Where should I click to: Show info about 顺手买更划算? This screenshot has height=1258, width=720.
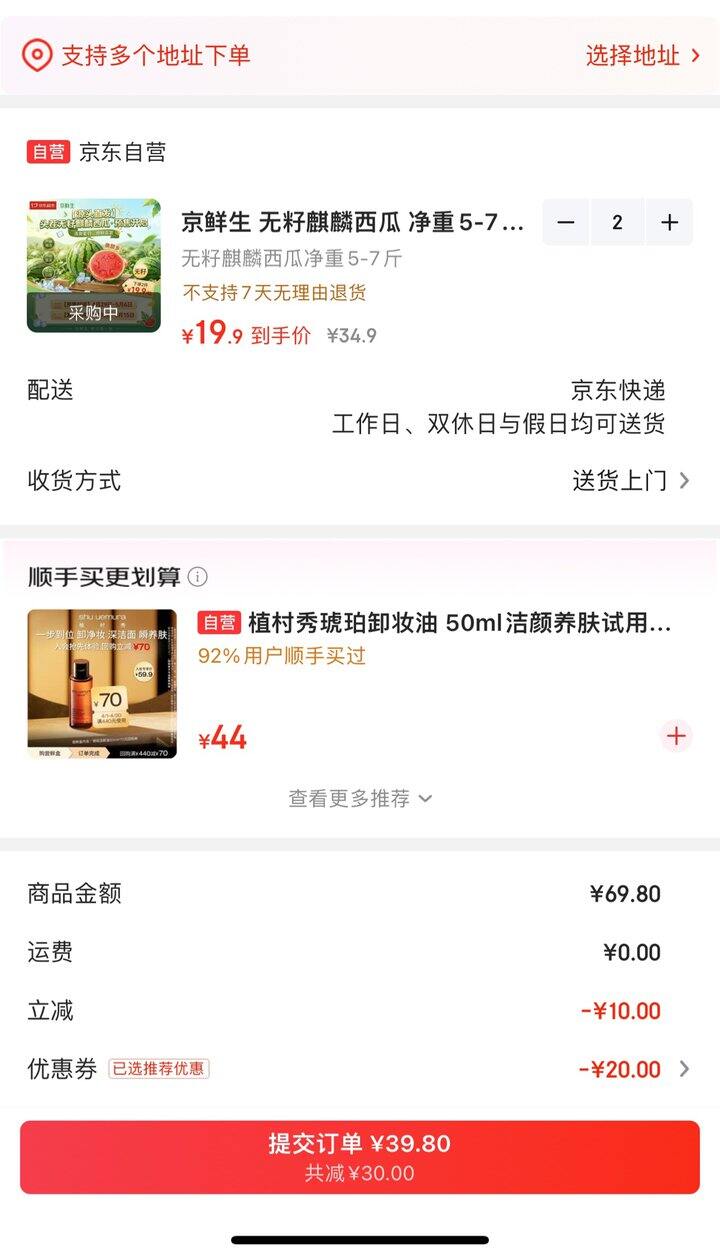click(198, 577)
